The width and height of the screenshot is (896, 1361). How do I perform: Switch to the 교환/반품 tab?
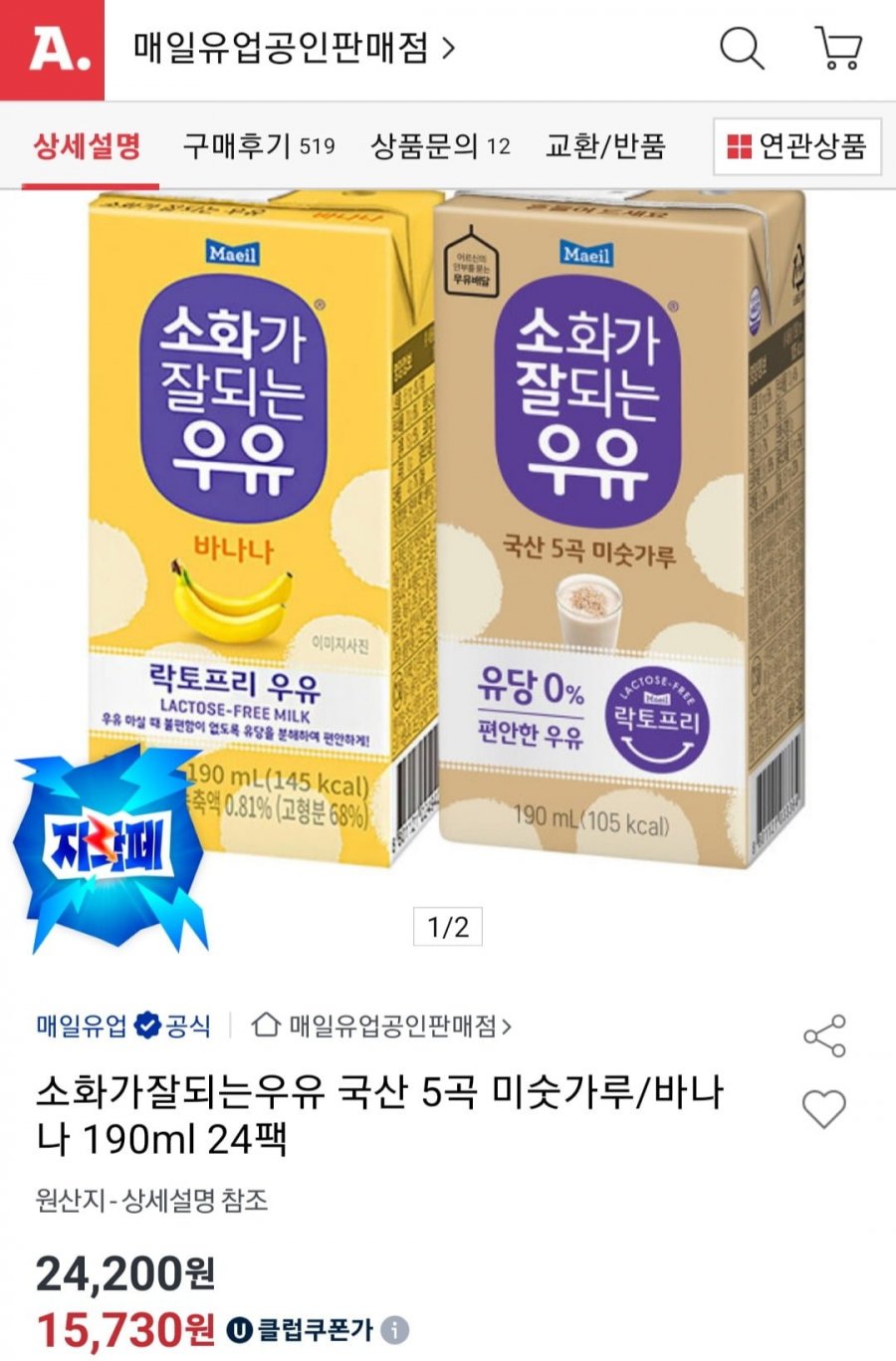coord(605,146)
